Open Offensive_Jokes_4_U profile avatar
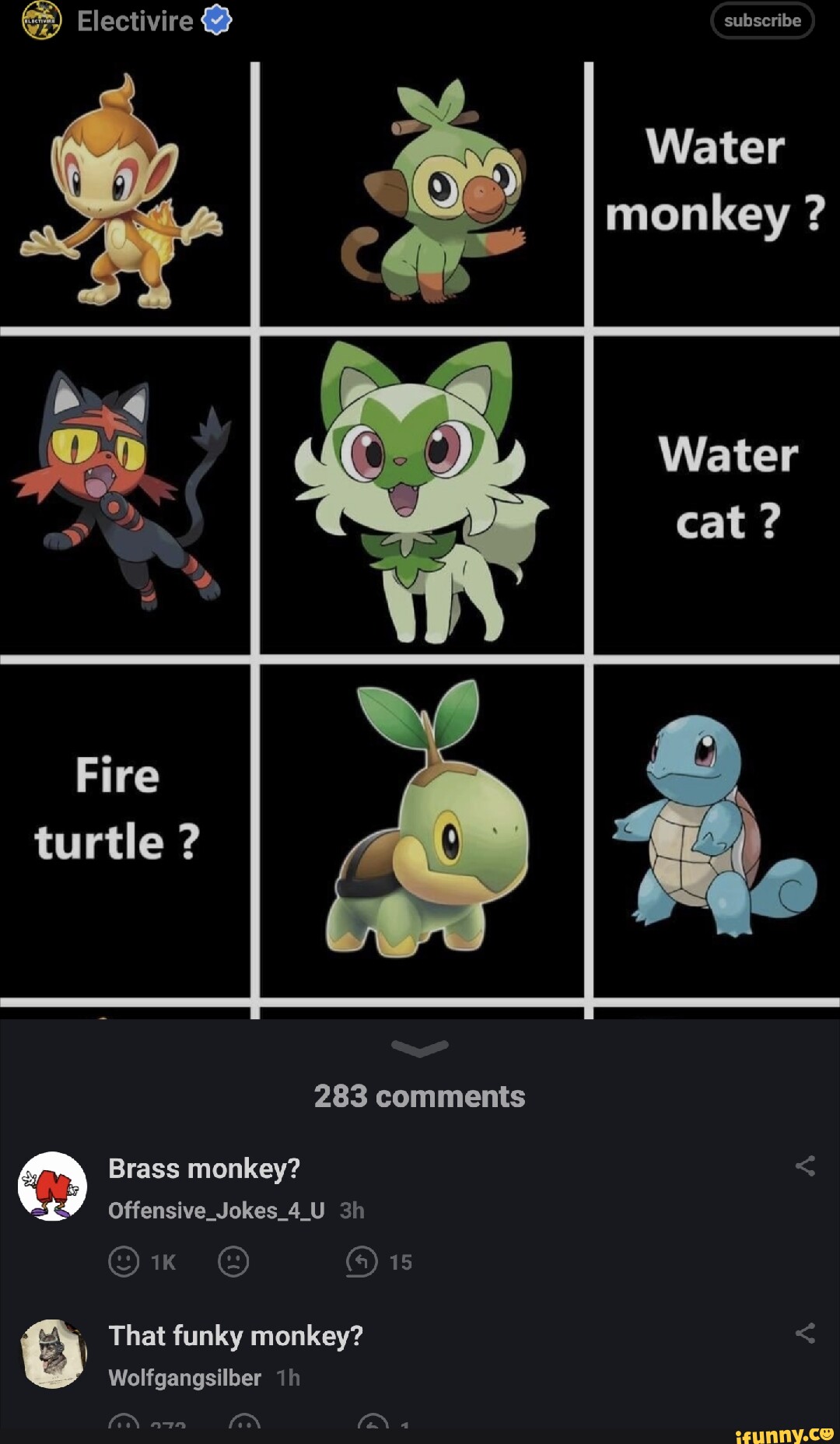This screenshot has height=1444, width=840. 51,1186
